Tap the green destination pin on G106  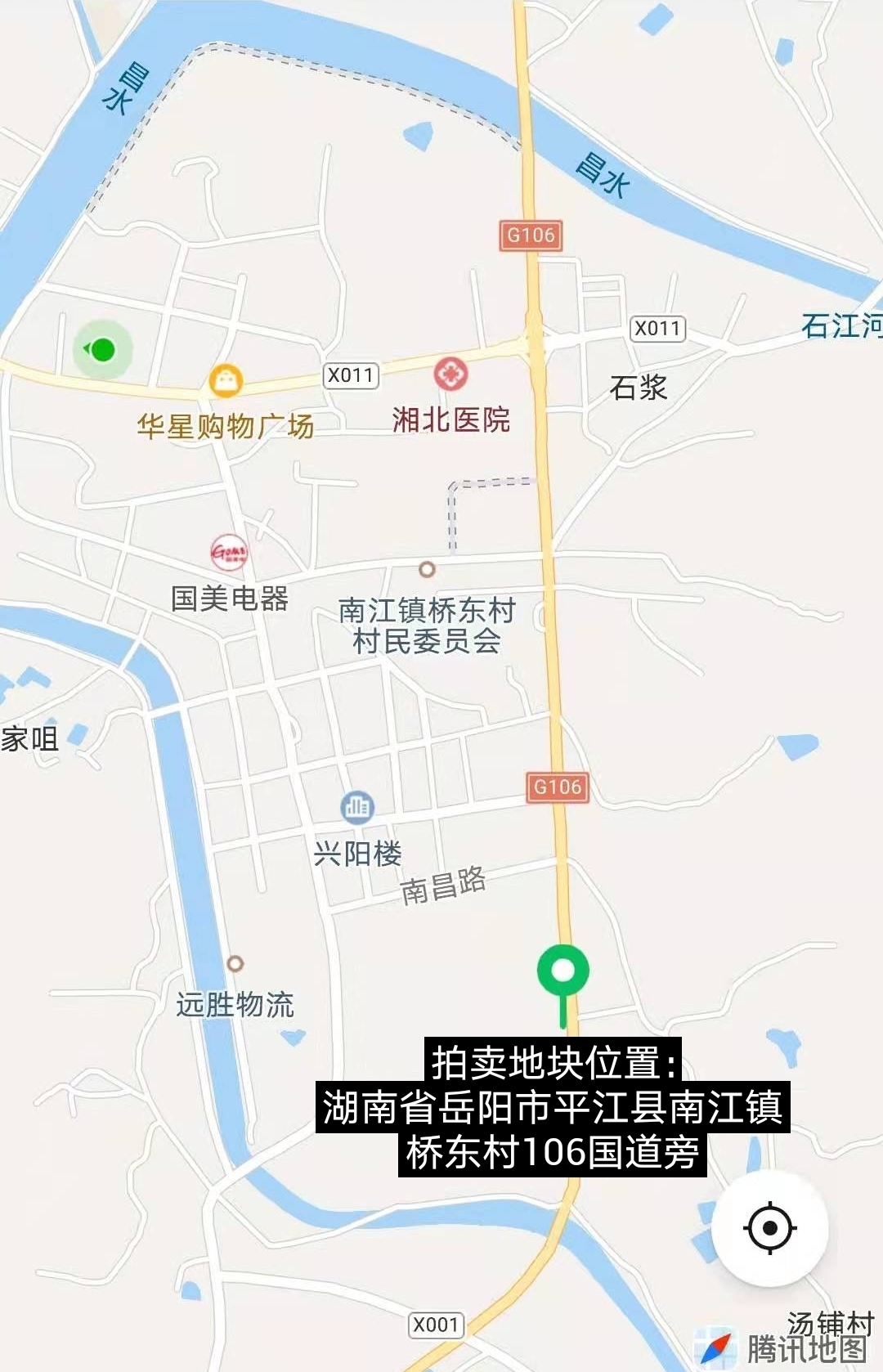(563, 972)
